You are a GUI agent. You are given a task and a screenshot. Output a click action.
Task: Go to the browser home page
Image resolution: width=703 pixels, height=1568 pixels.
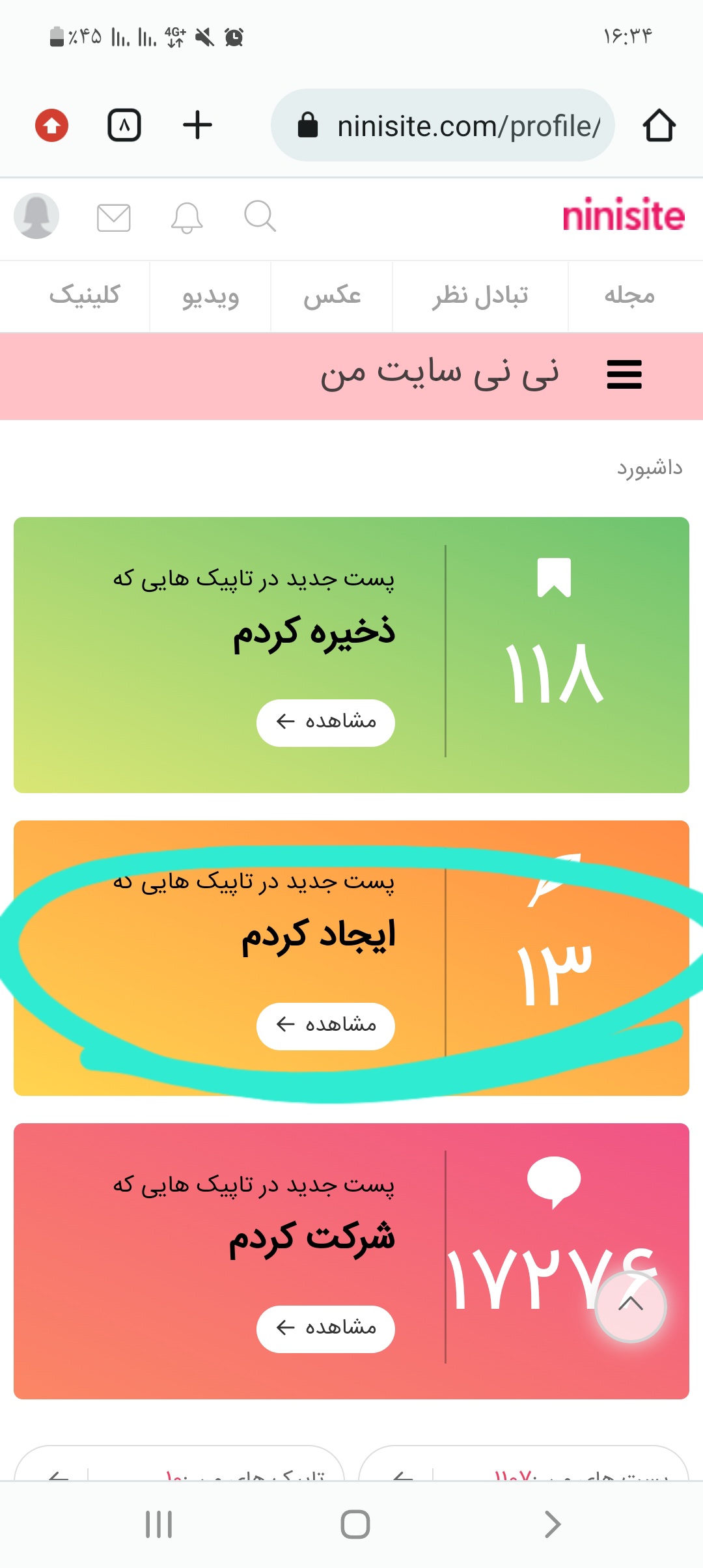point(659,125)
